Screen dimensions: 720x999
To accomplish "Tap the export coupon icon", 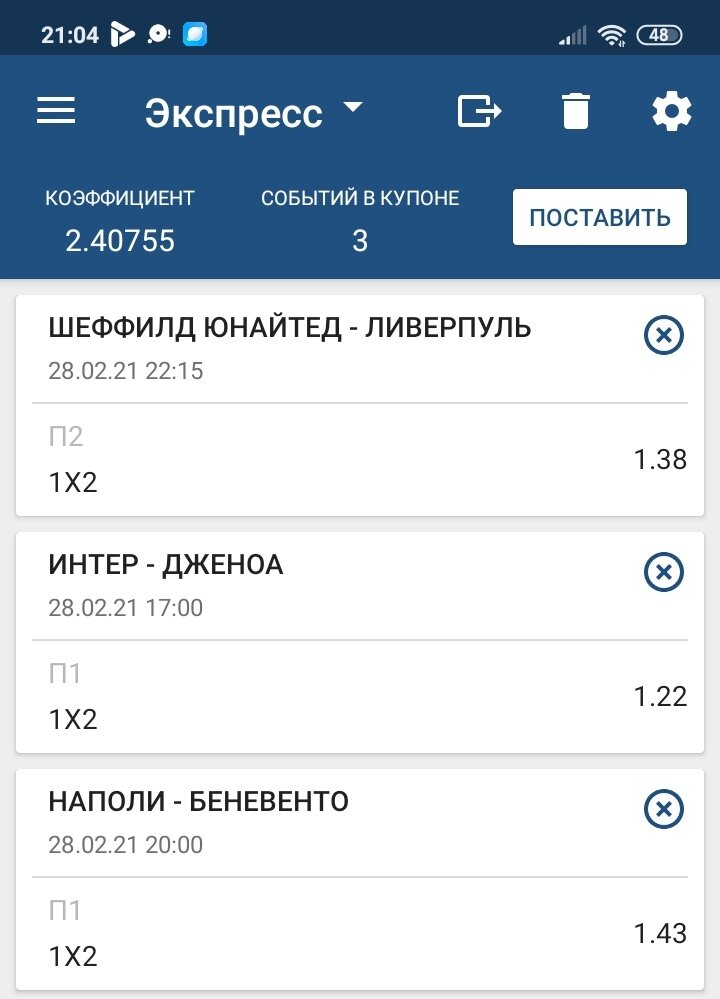I will [479, 111].
